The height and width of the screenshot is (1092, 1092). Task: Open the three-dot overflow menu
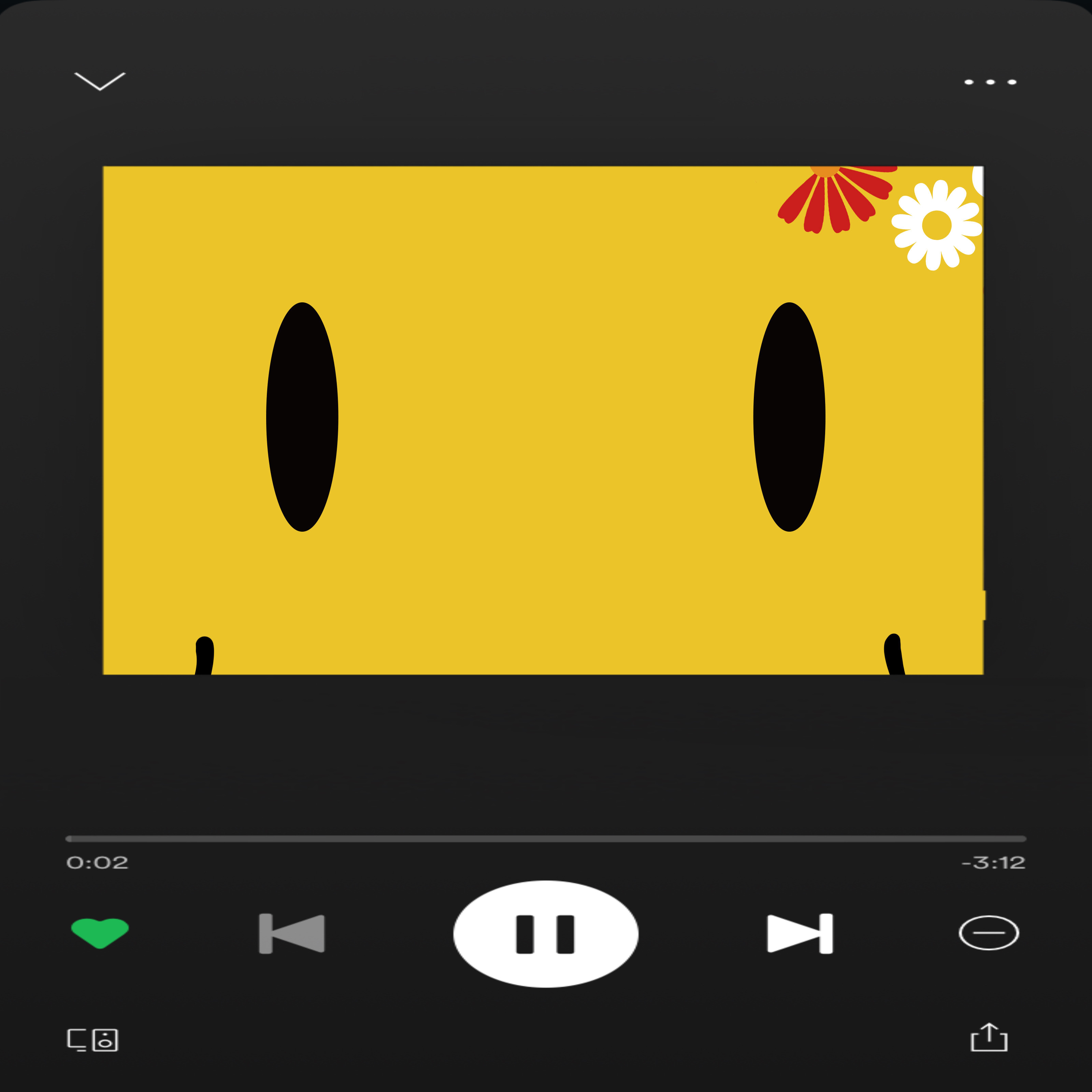[x=990, y=83]
